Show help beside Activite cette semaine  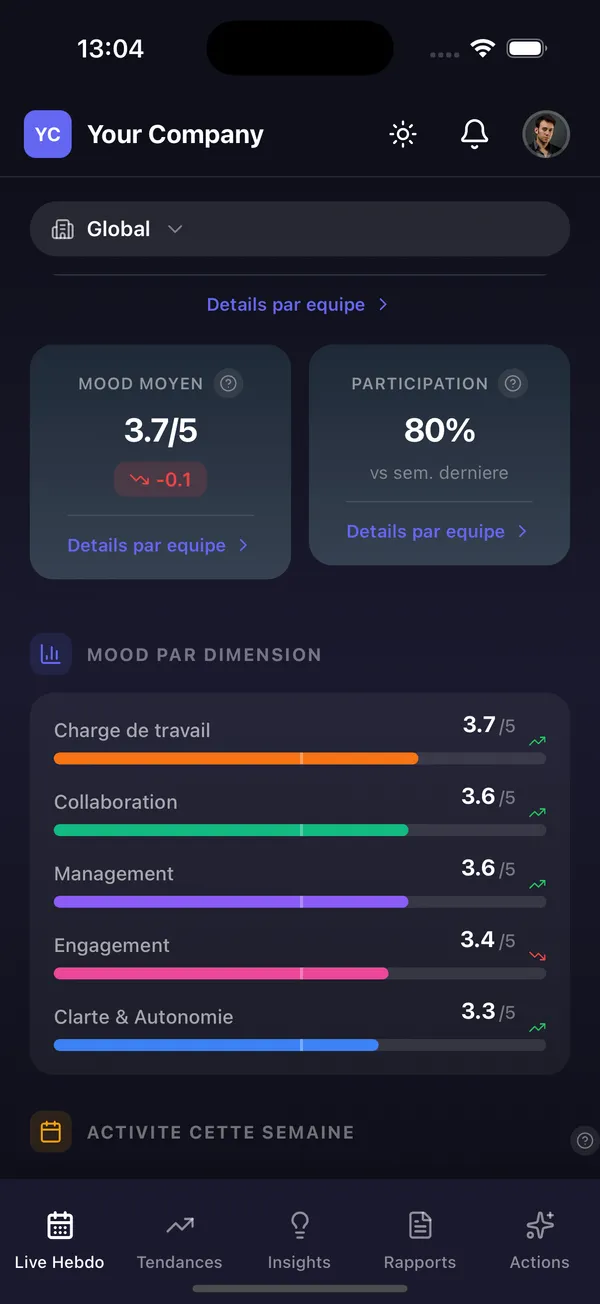(585, 1140)
